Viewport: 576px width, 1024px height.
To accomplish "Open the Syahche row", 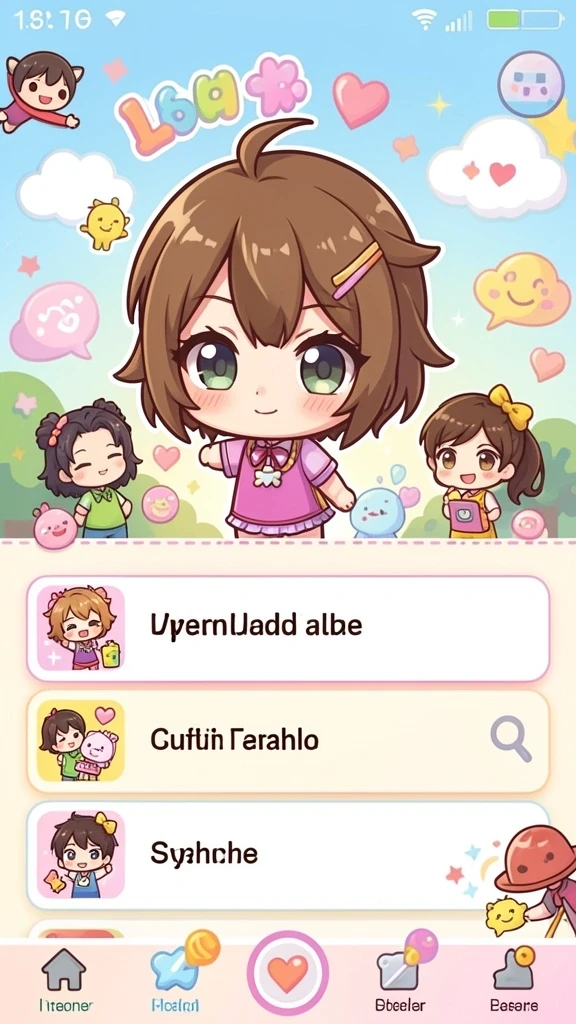I will tap(288, 856).
